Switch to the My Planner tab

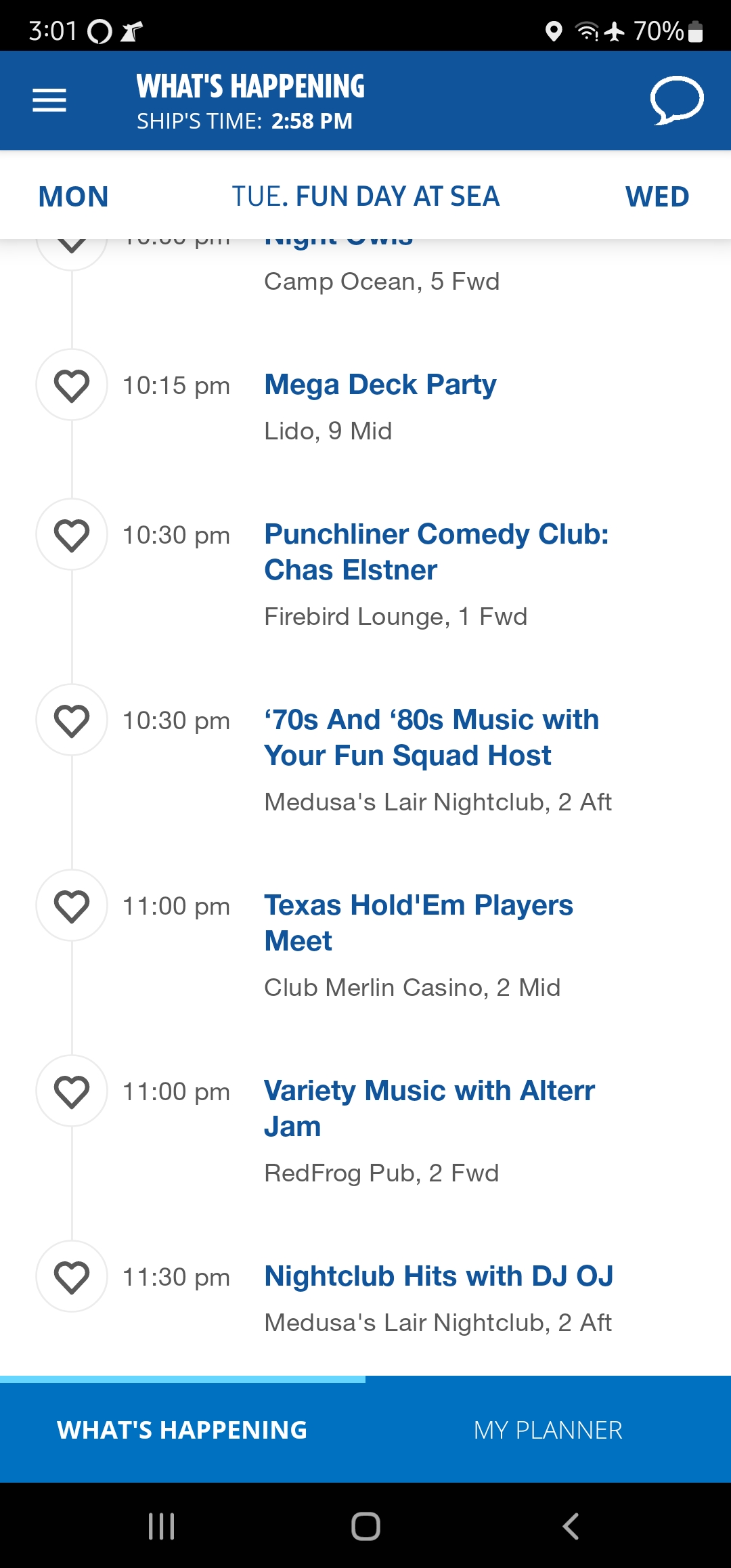pyautogui.click(x=548, y=1430)
